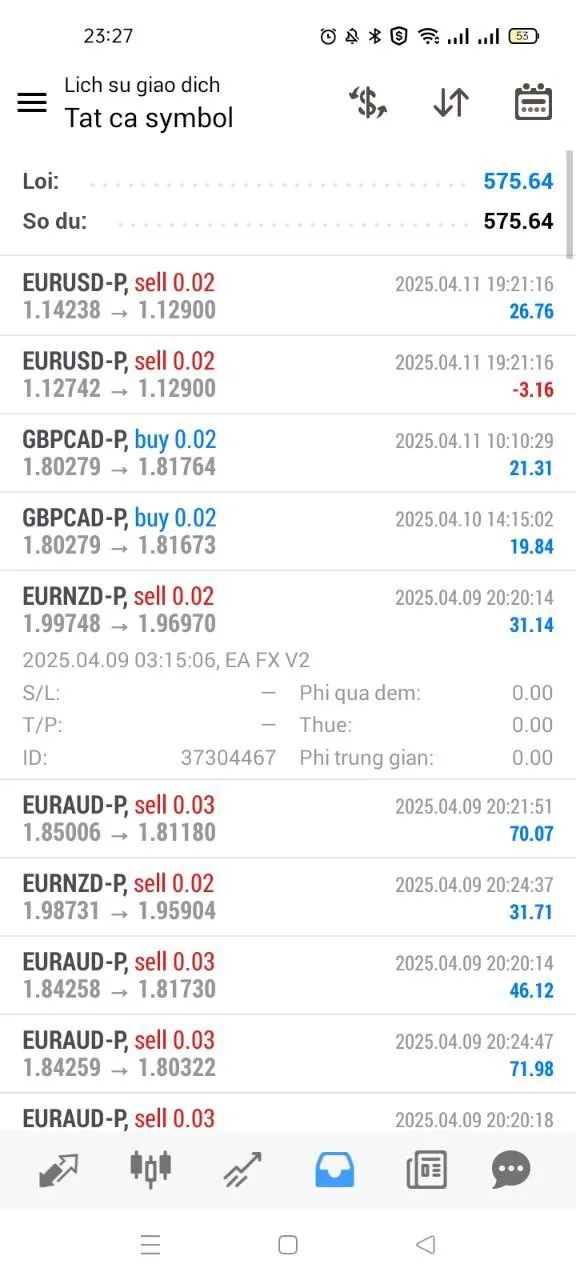Expand the EURUSD-P trade with -3.16 loss
Image resolution: width=576 pixels, height=1280 pixels.
pyautogui.click(x=288, y=374)
